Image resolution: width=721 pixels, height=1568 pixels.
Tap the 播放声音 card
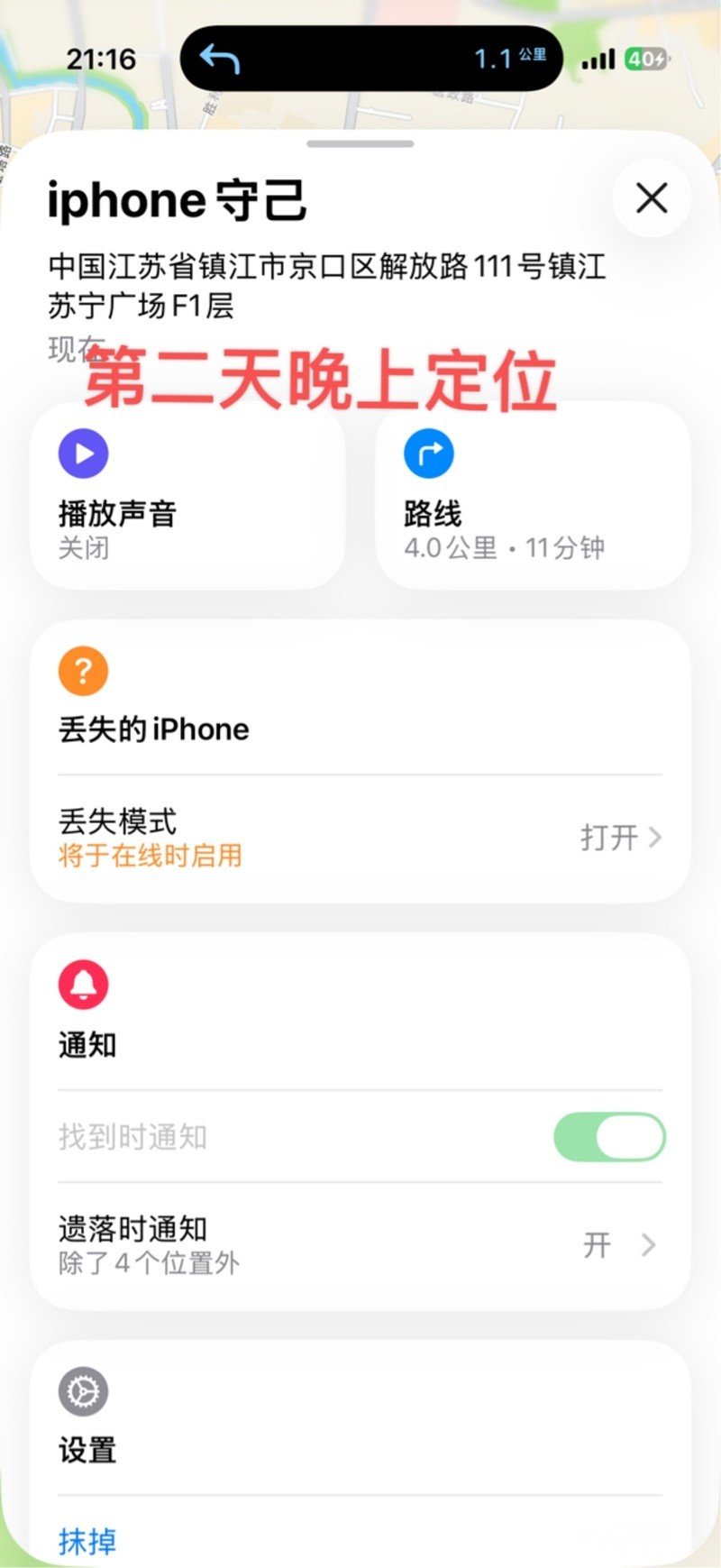tap(187, 497)
